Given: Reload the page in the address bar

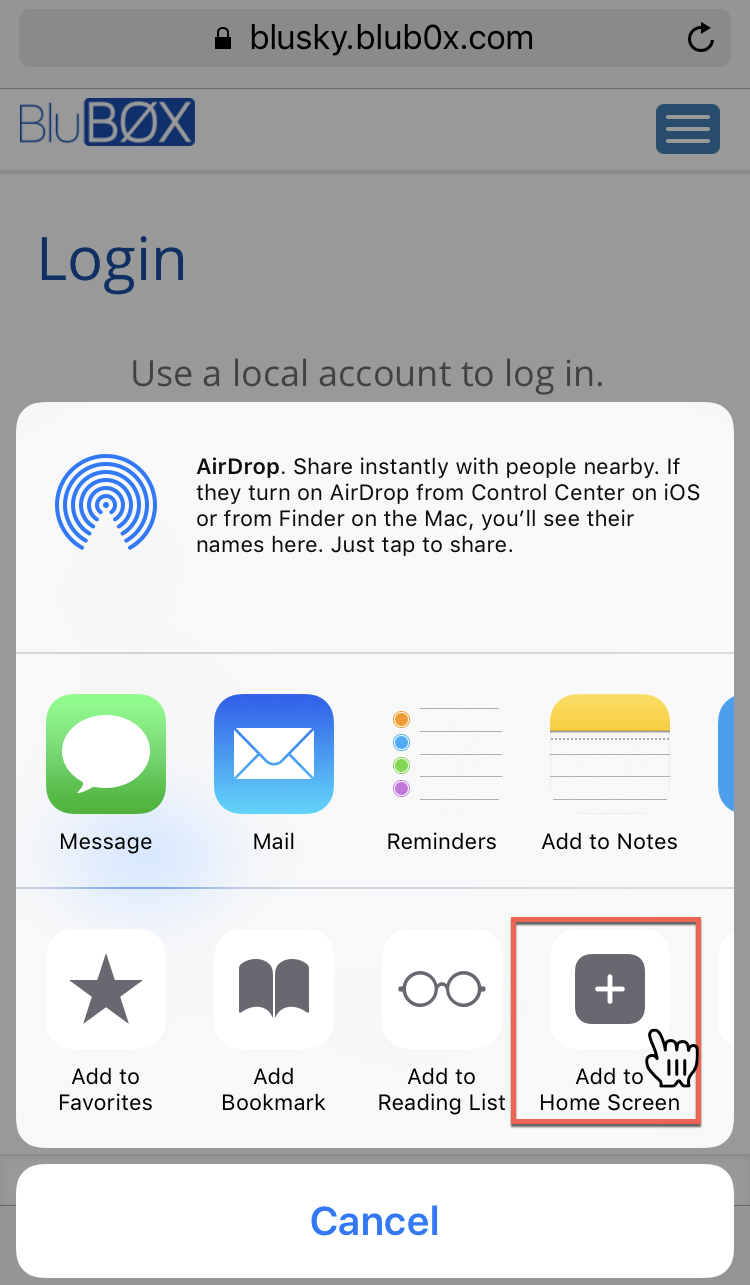Looking at the screenshot, I should click(x=701, y=39).
